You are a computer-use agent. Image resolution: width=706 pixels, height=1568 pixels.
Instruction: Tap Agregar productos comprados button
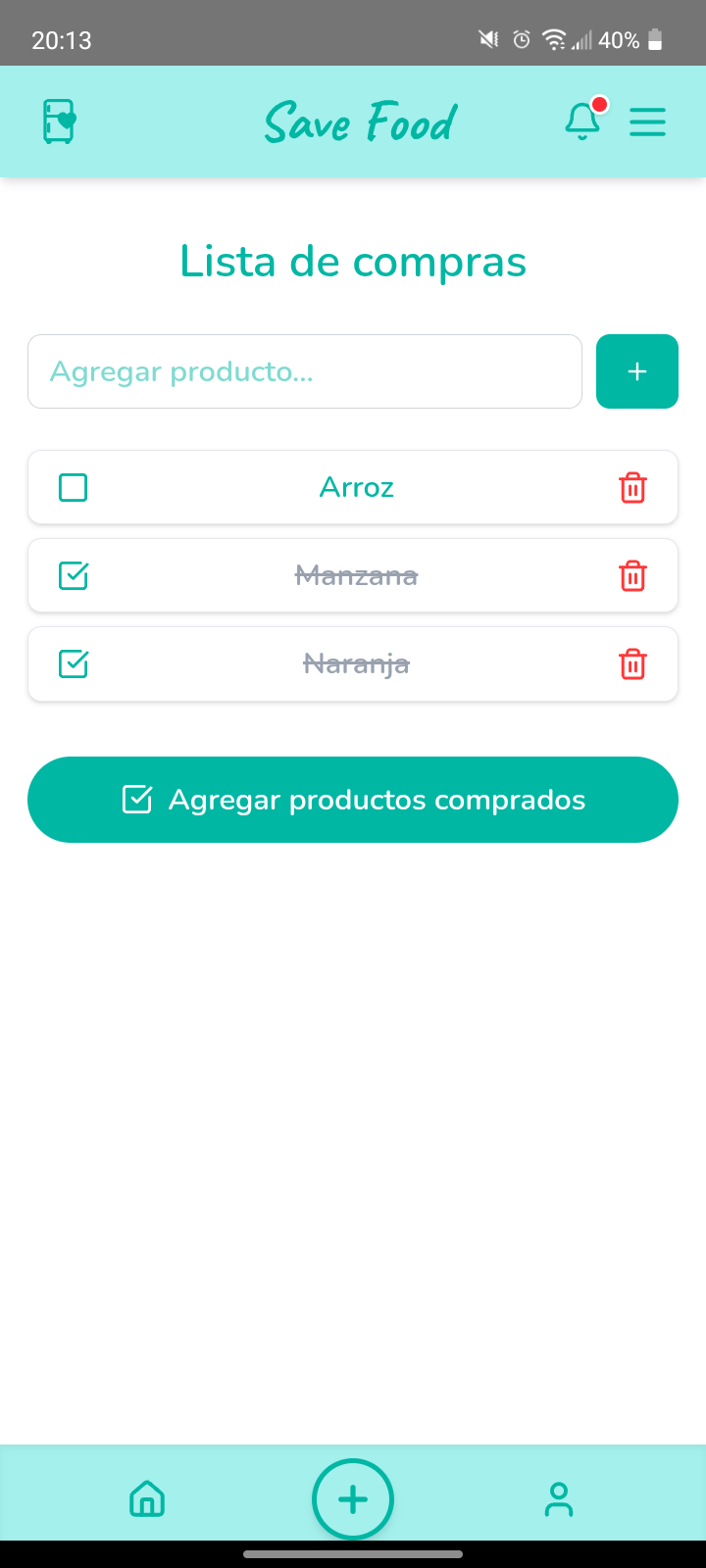[x=353, y=800]
